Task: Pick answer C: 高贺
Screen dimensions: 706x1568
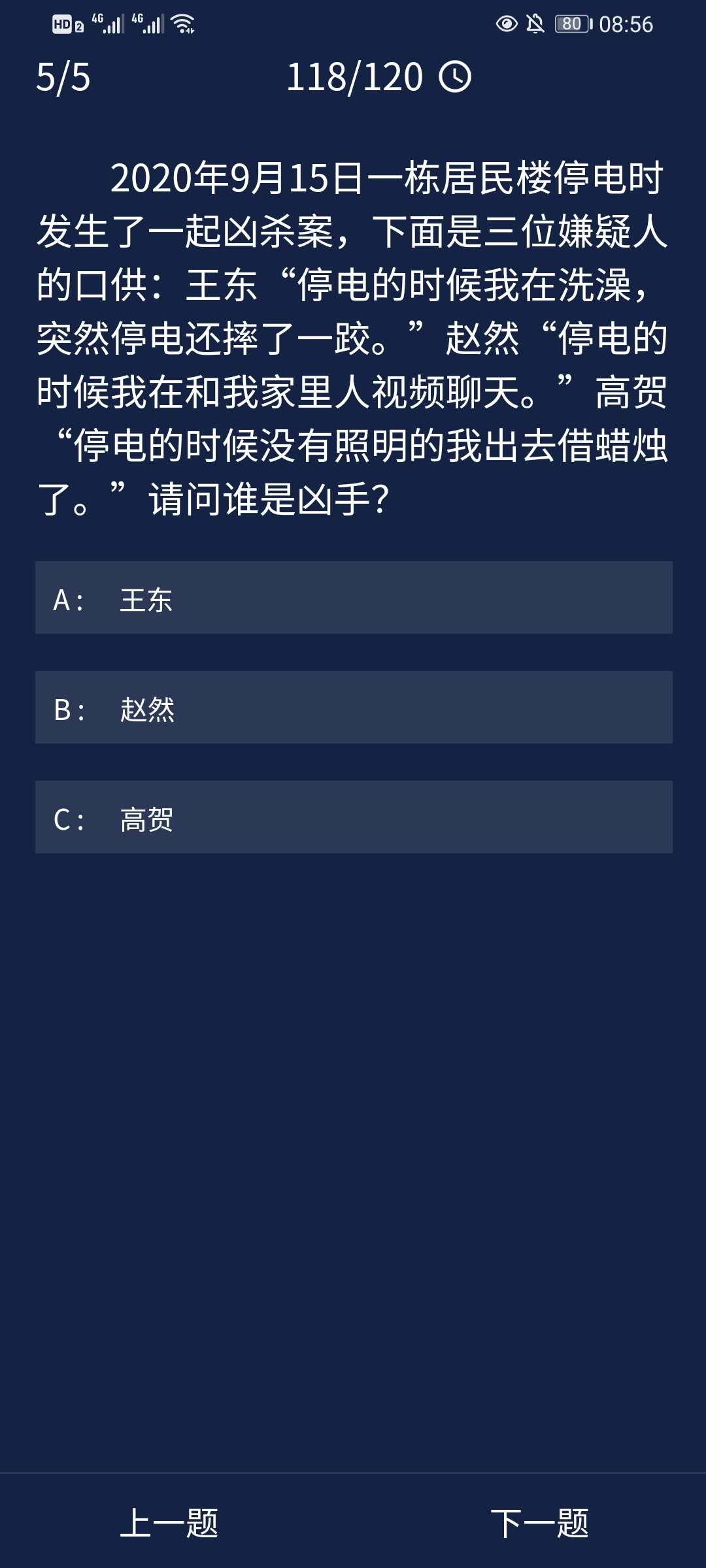Action: click(353, 817)
